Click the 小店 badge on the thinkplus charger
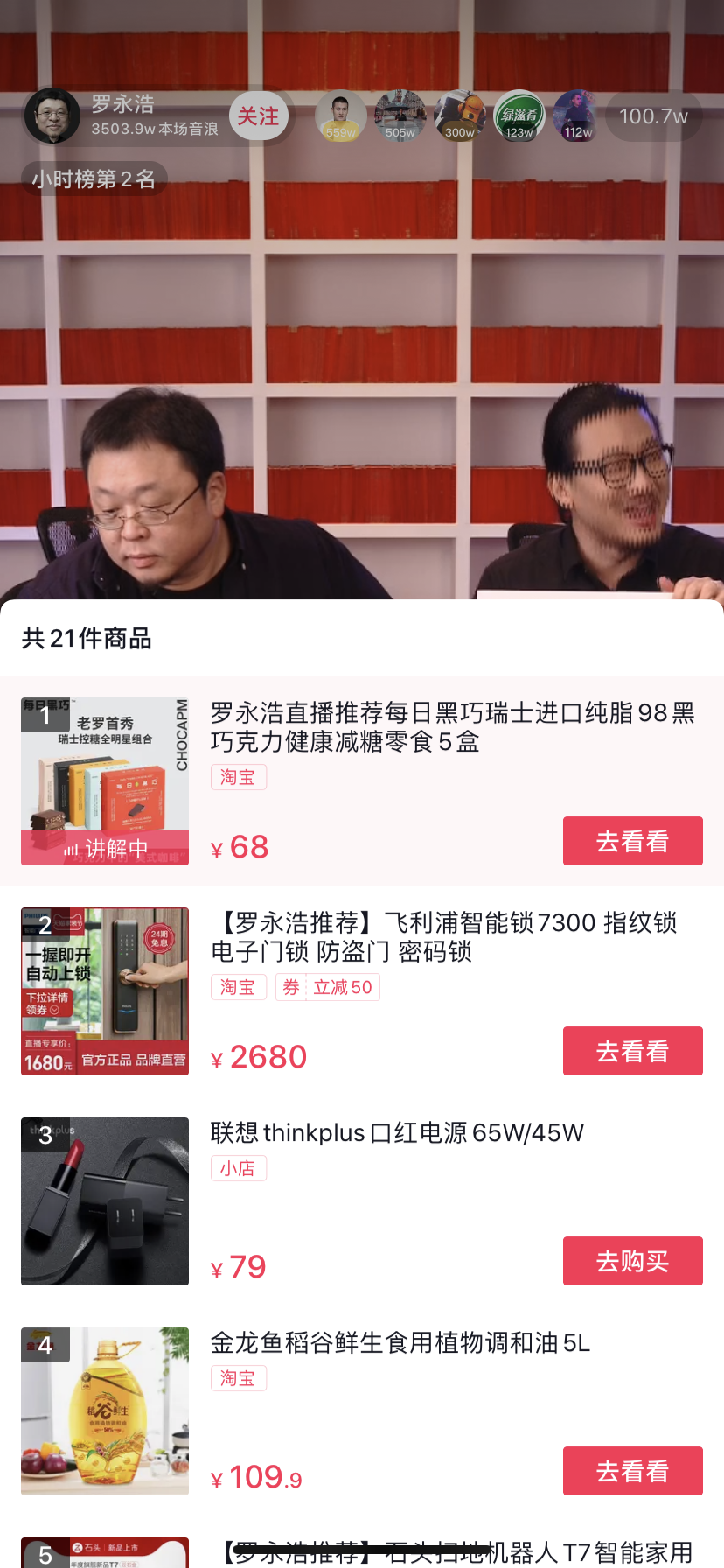The height and width of the screenshot is (1568, 724). 239,1167
